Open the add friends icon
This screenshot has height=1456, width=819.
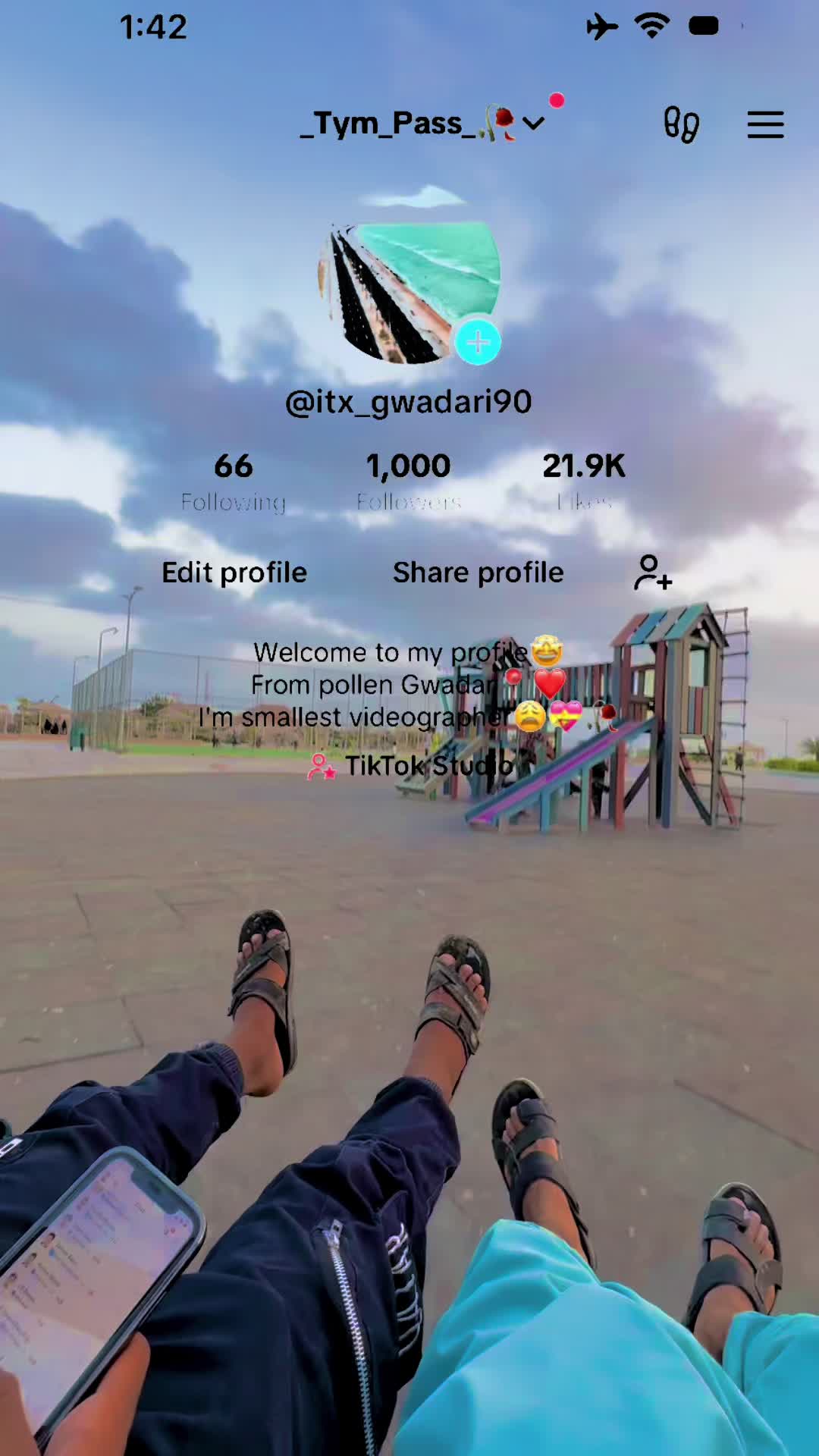[653, 573]
